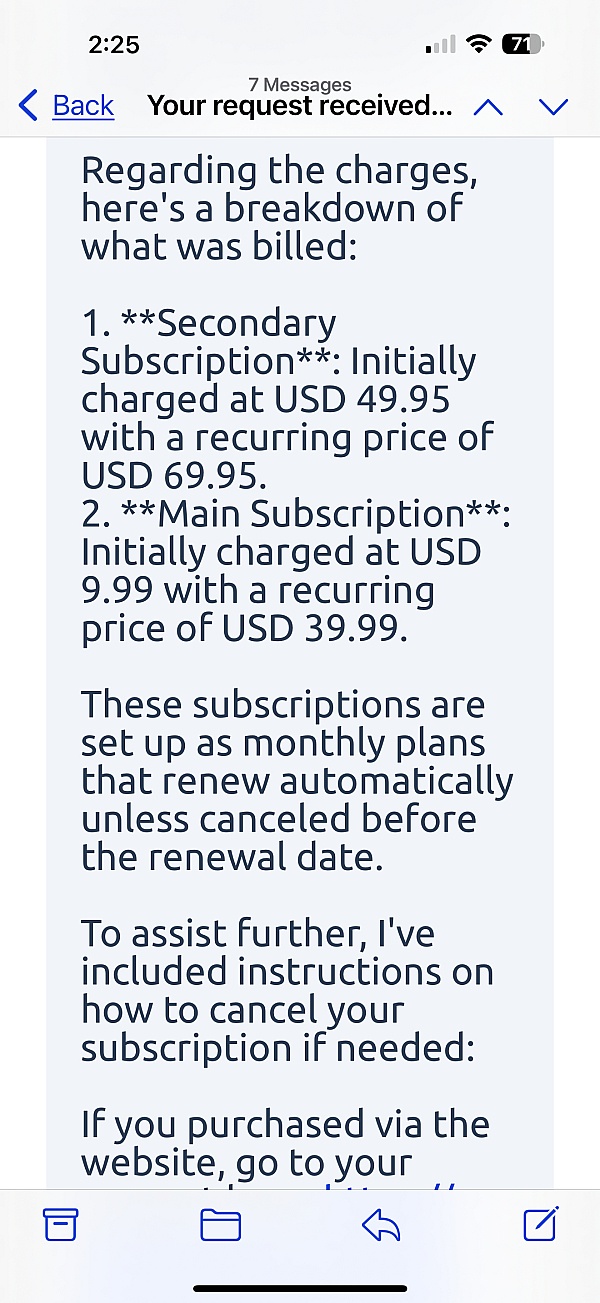Jump to the previous message arrow
This screenshot has height=1303, width=600.
coord(488,106)
